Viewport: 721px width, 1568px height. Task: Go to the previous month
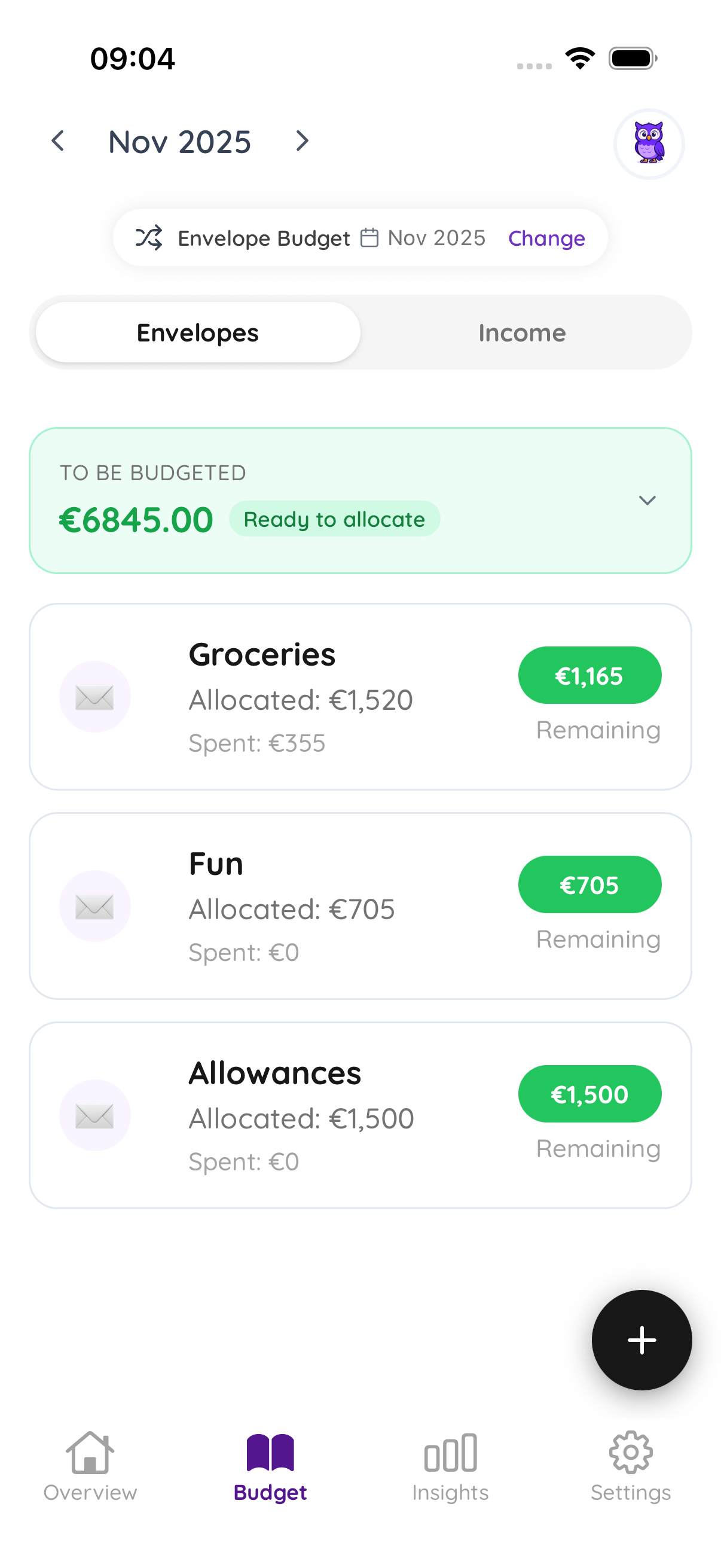click(58, 141)
